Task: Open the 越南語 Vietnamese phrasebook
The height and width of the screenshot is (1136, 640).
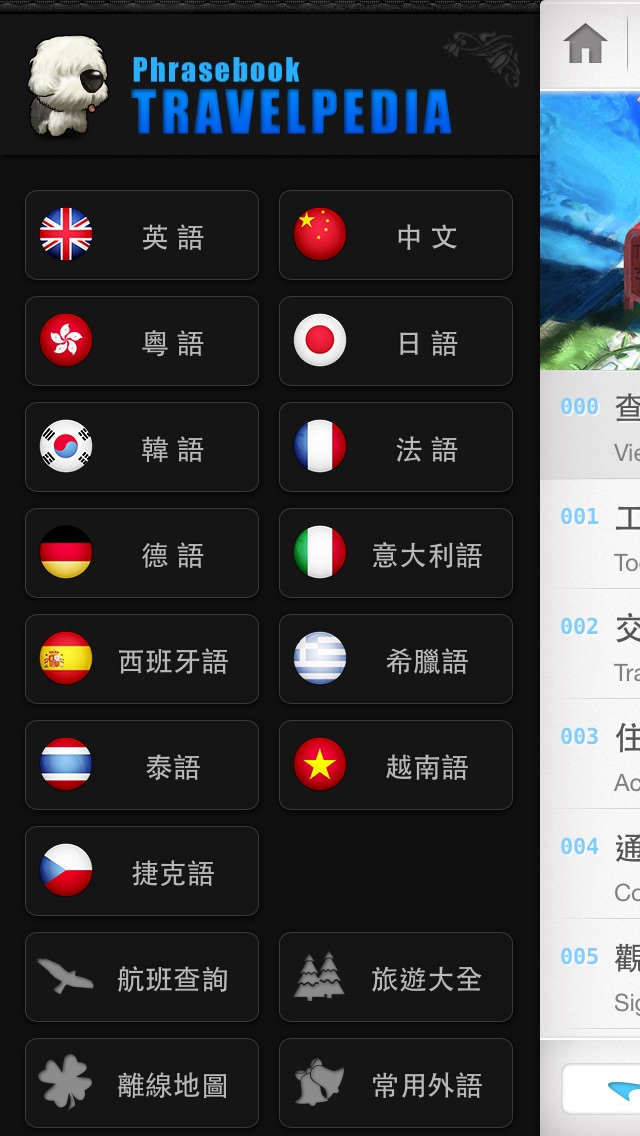Action: (x=396, y=765)
